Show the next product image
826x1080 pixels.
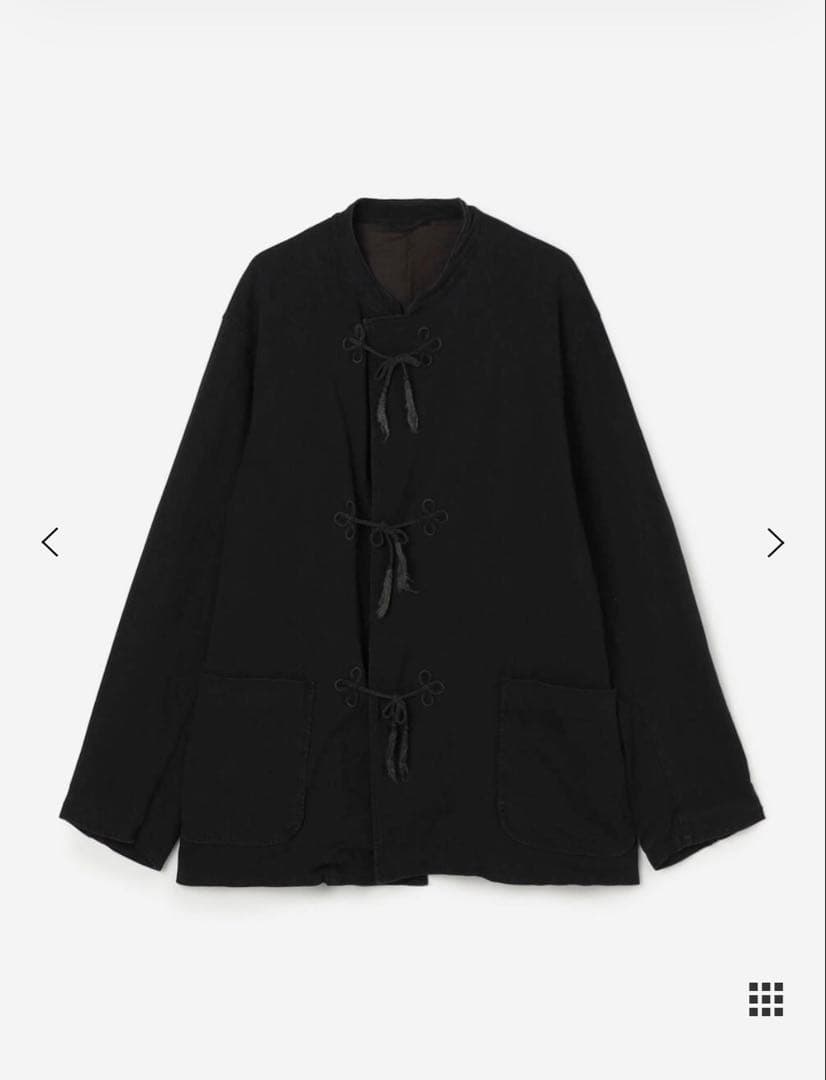tap(775, 542)
